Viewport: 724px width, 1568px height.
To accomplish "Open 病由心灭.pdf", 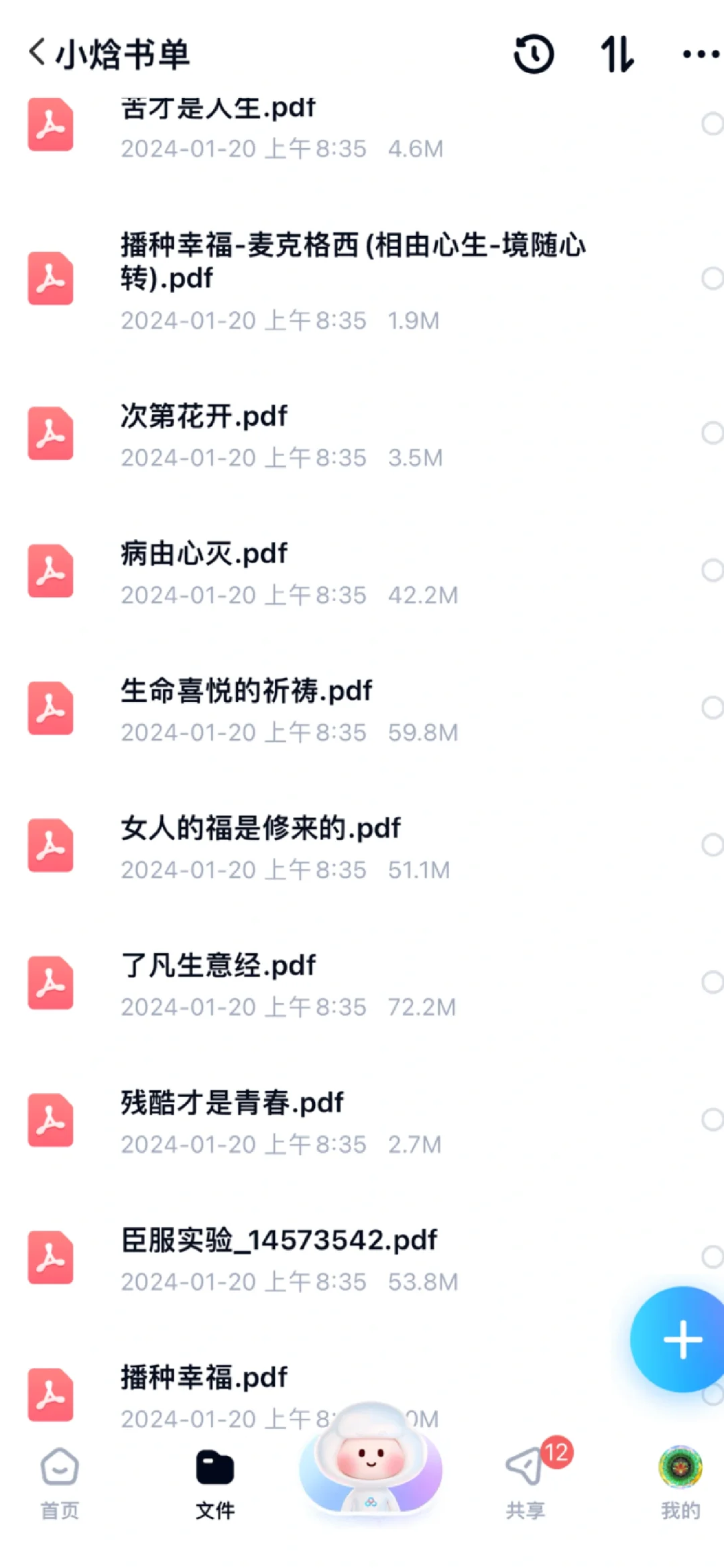I will coord(362,571).
